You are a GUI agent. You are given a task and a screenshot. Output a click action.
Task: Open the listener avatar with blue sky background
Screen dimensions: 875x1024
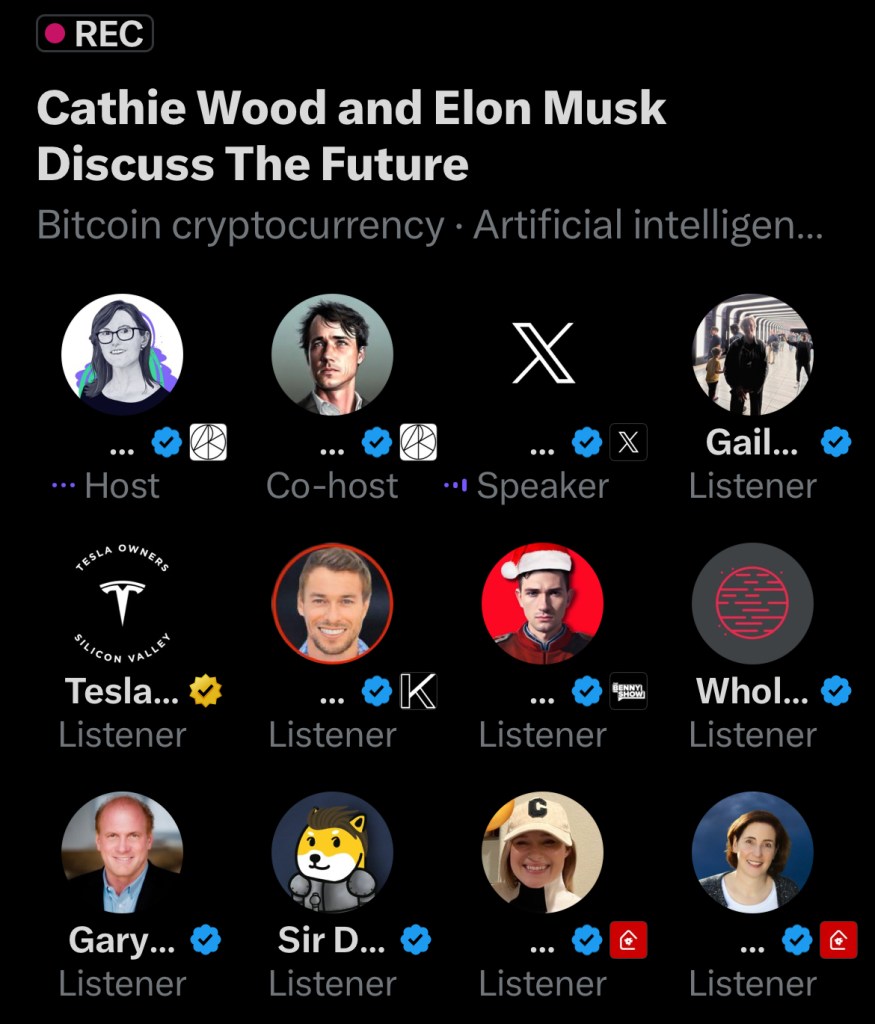(x=752, y=852)
